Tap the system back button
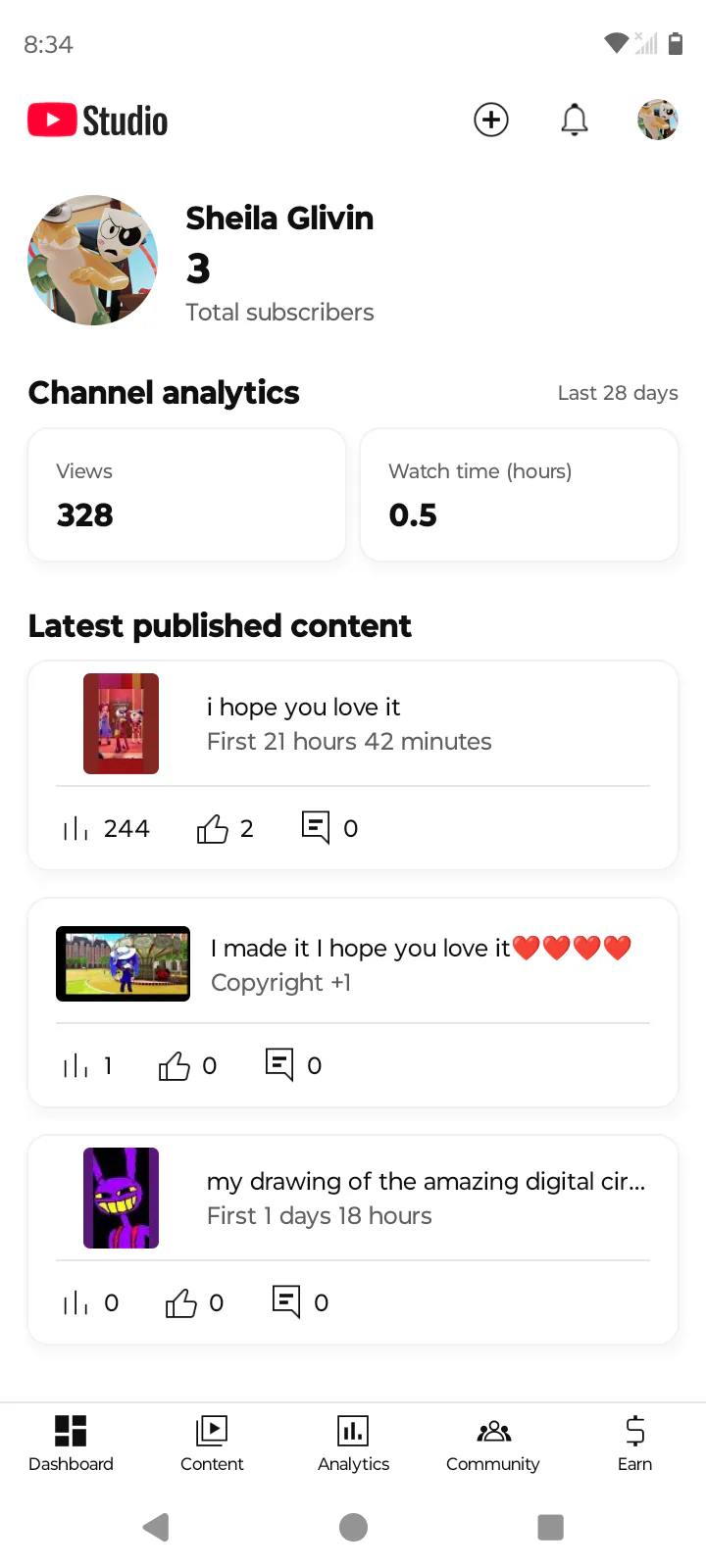 click(x=156, y=1527)
